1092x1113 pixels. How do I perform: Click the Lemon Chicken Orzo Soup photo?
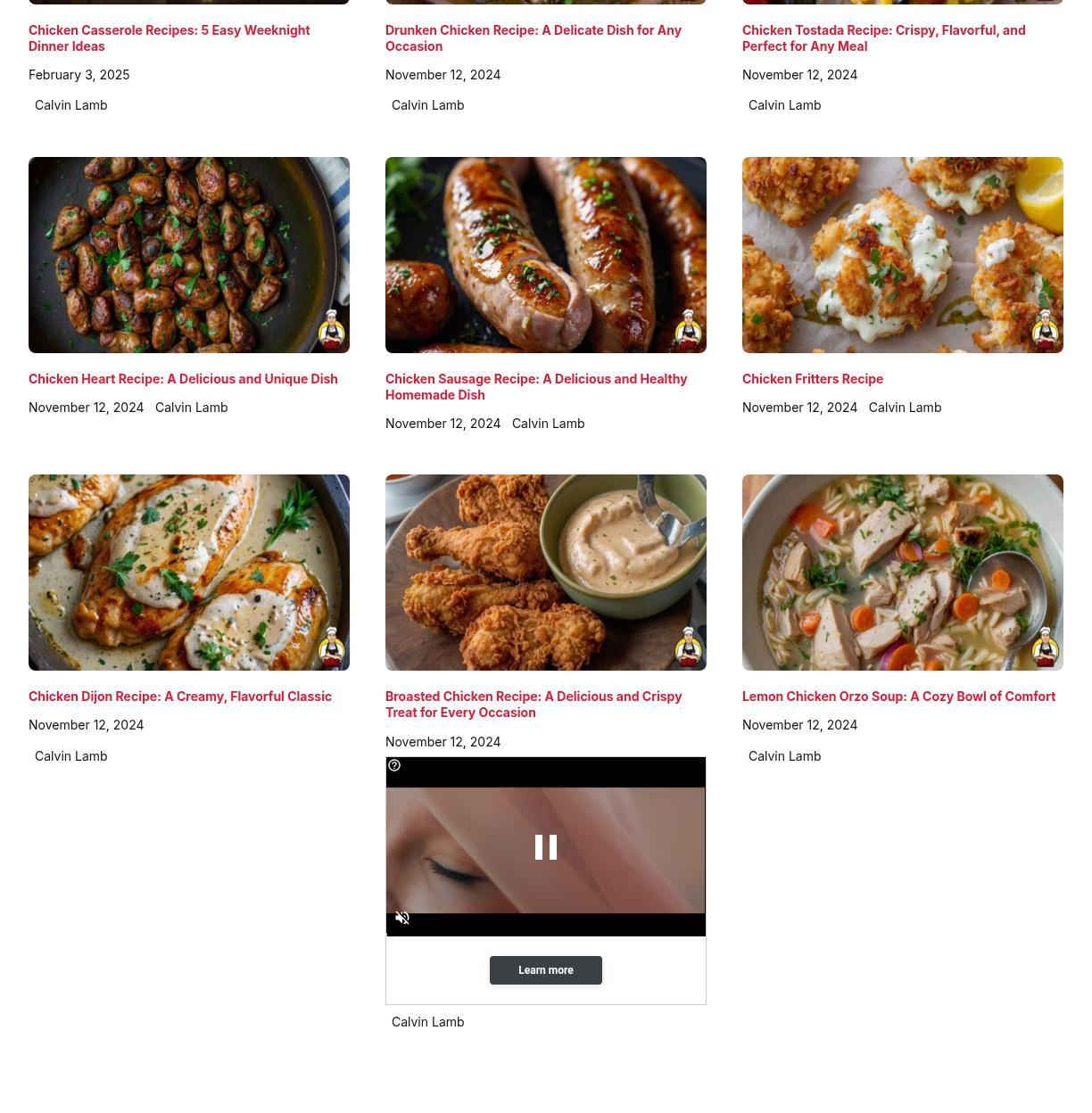pyautogui.click(x=902, y=572)
